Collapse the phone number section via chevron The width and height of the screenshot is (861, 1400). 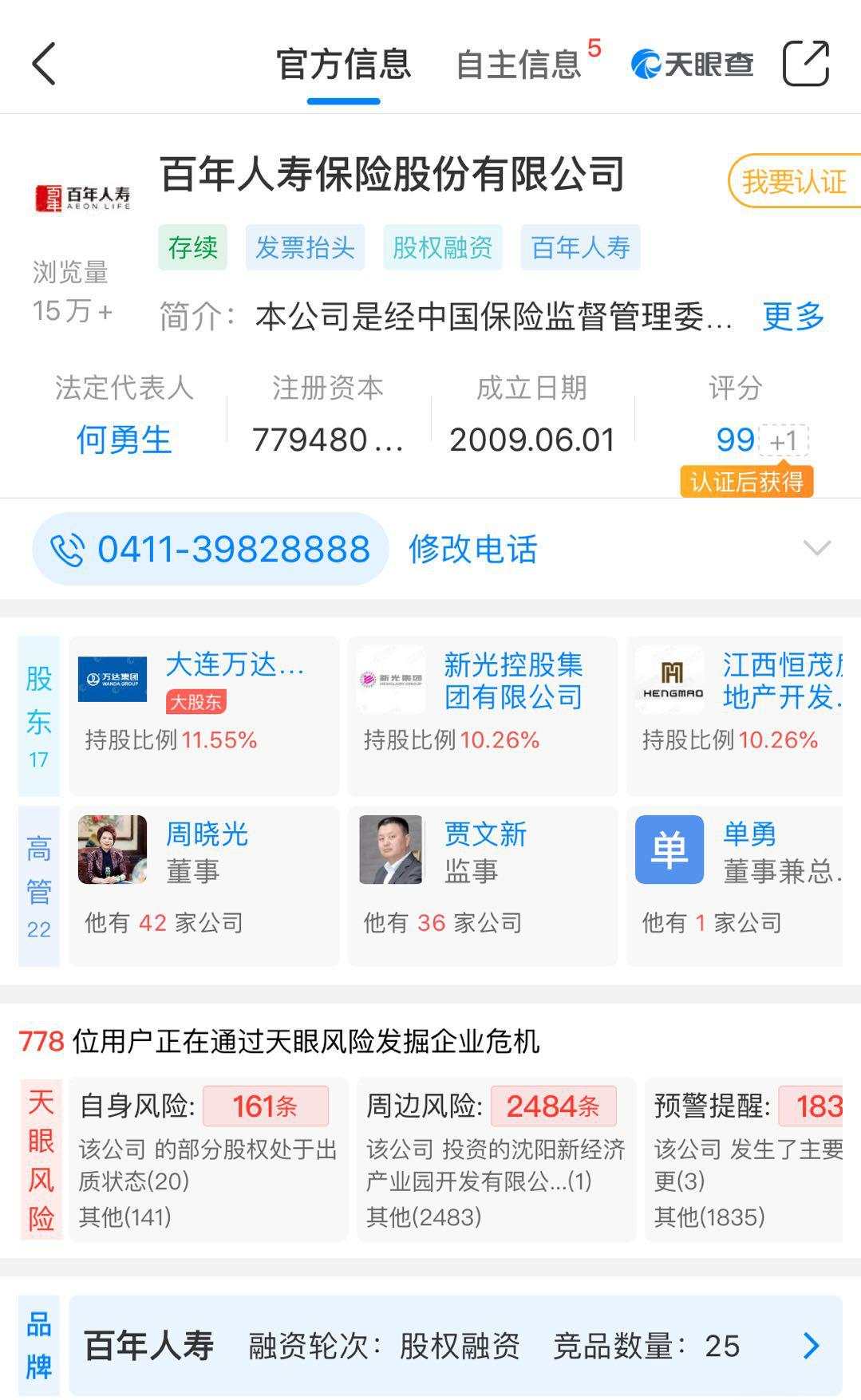pos(816,548)
